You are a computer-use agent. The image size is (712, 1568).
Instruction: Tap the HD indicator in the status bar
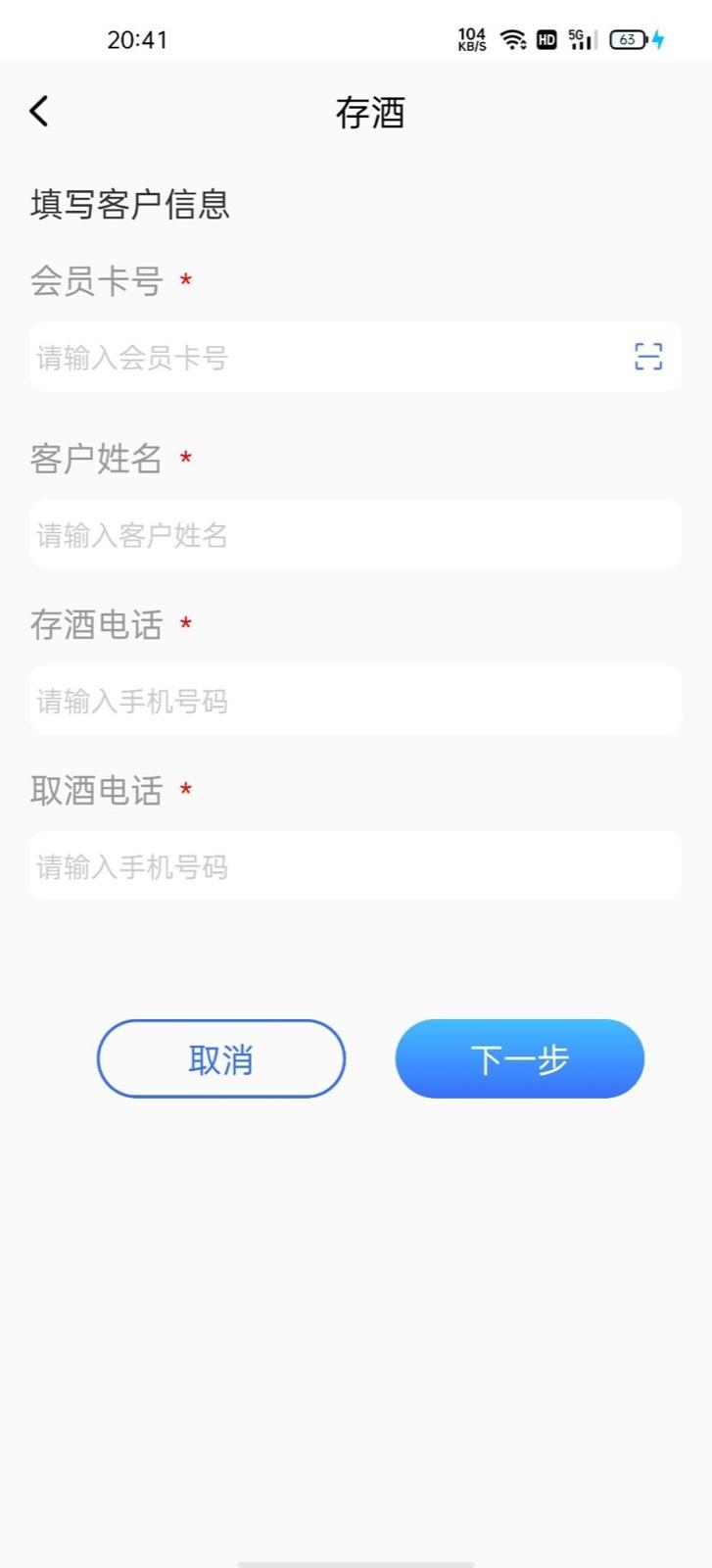(546, 40)
